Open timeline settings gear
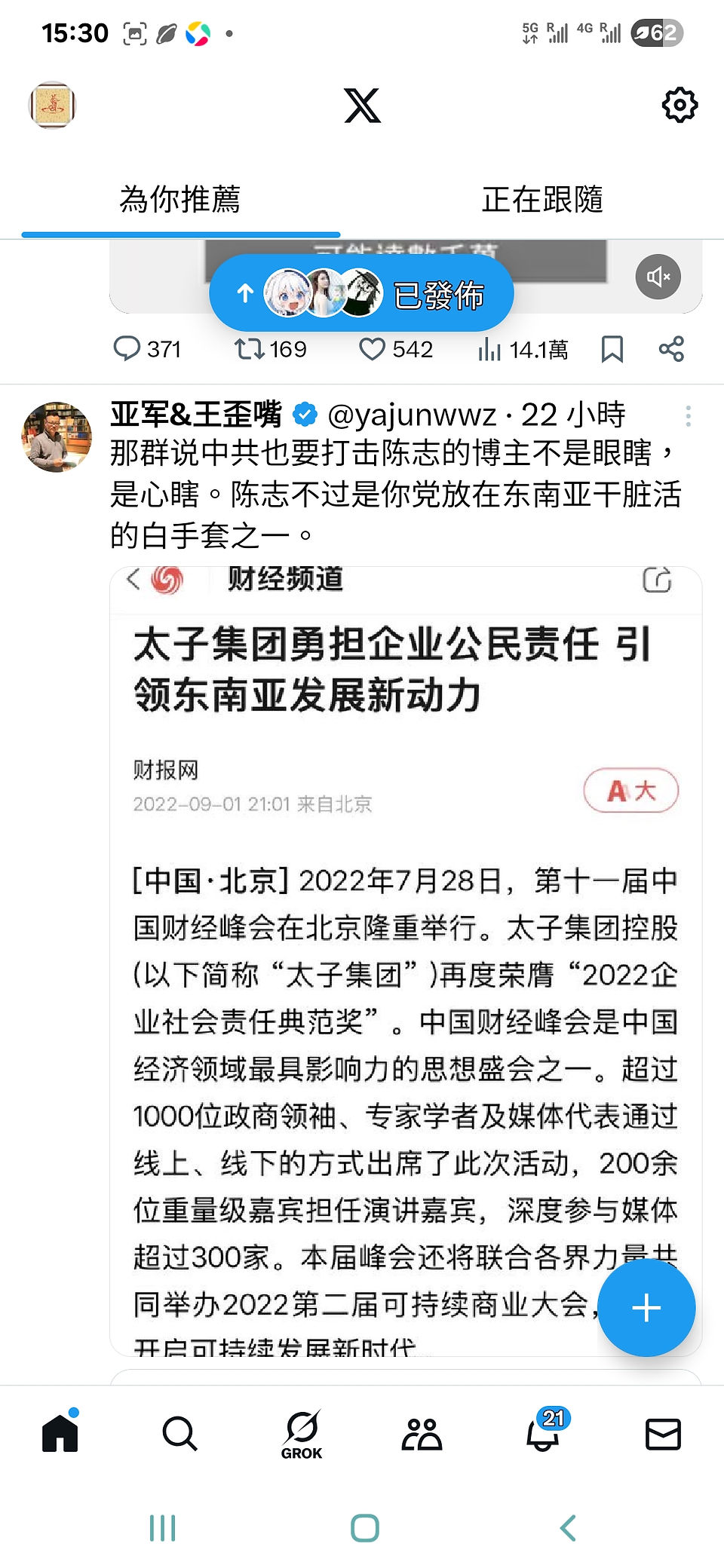 pyautogui.click(x=680, y=105)
